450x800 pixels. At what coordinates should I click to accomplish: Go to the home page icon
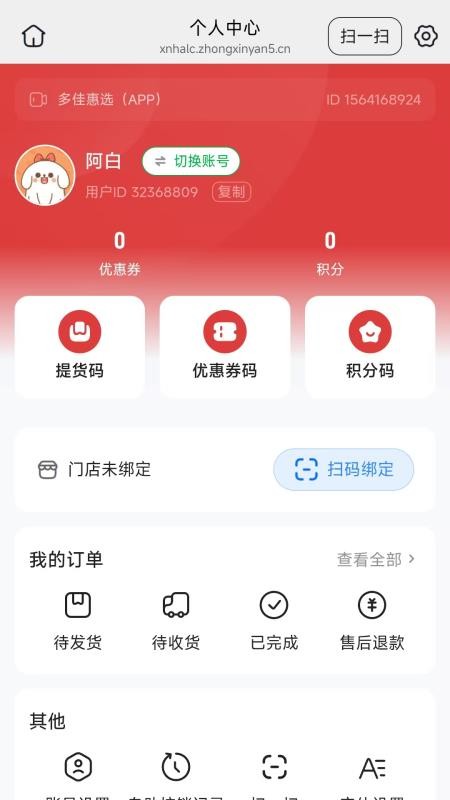tap(34, 36)
